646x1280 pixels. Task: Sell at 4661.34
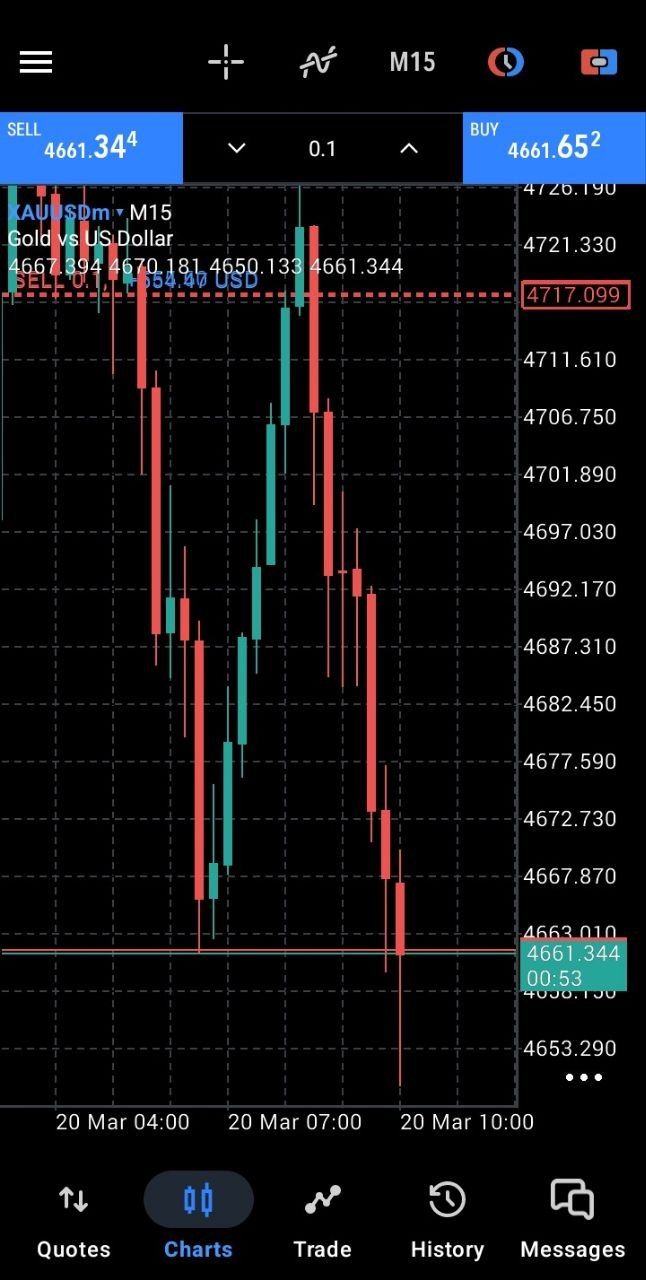[x=91, y=147]
